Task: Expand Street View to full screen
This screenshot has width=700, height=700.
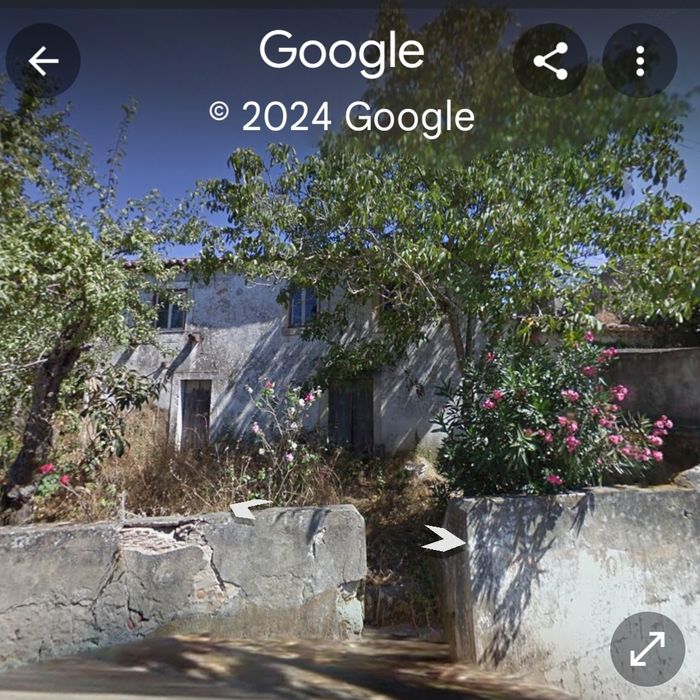Action: 647,648
